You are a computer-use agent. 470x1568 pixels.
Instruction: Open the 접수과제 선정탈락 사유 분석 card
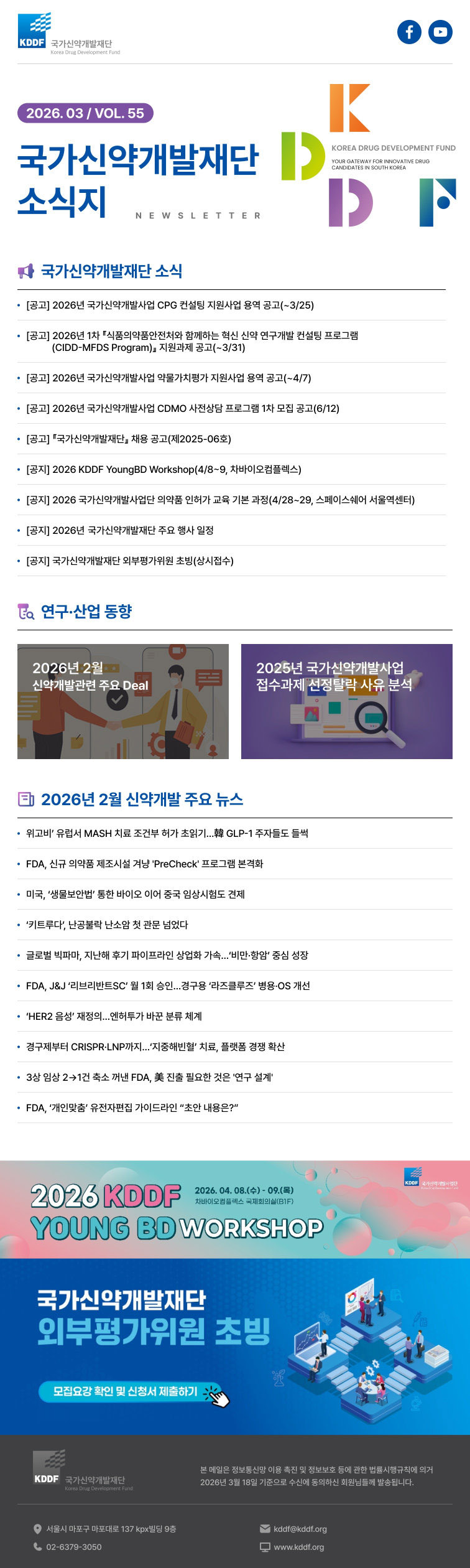[x=346, y=701]
